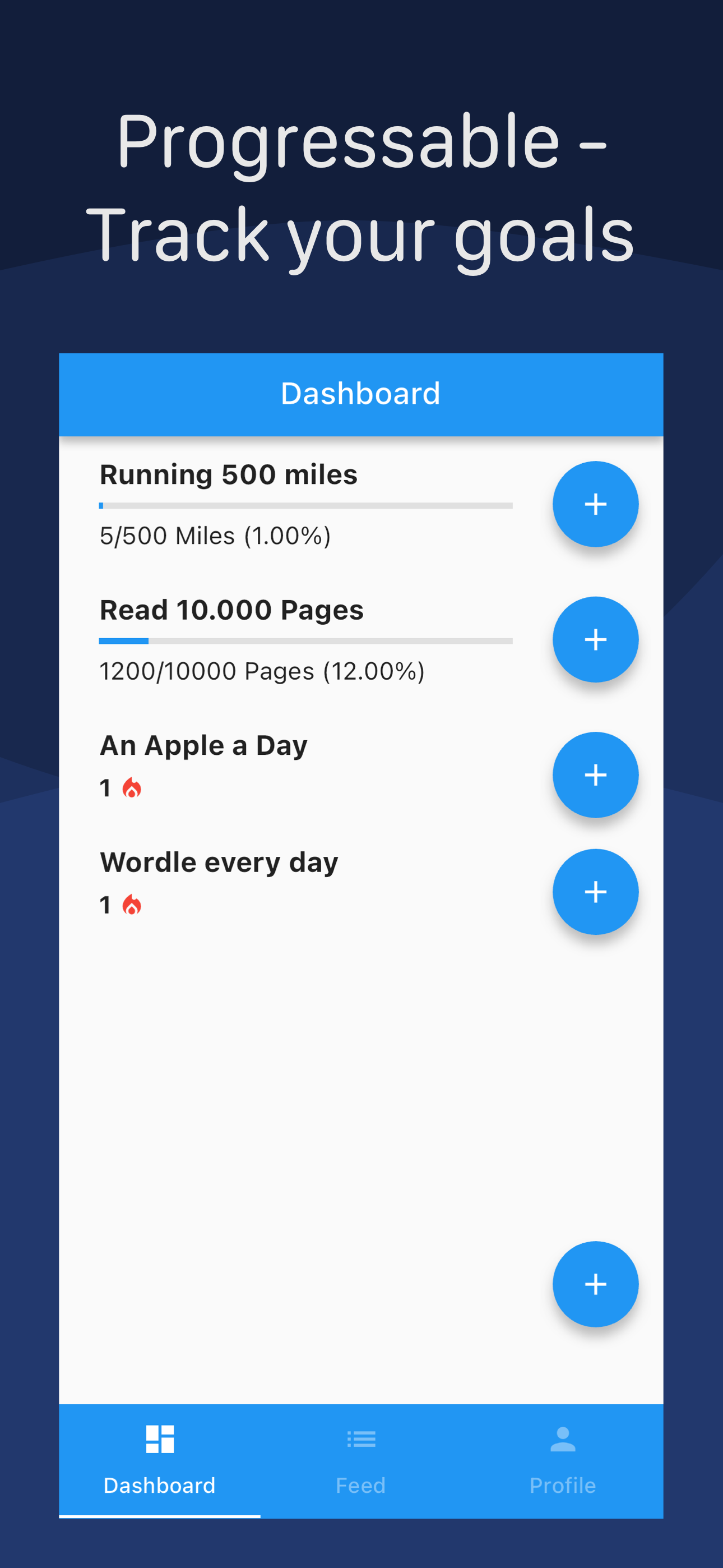Open the goal titled Running 500 miles
This screenshot has height=1568, width=723.
pyautogui.click(x=228, y=475)
